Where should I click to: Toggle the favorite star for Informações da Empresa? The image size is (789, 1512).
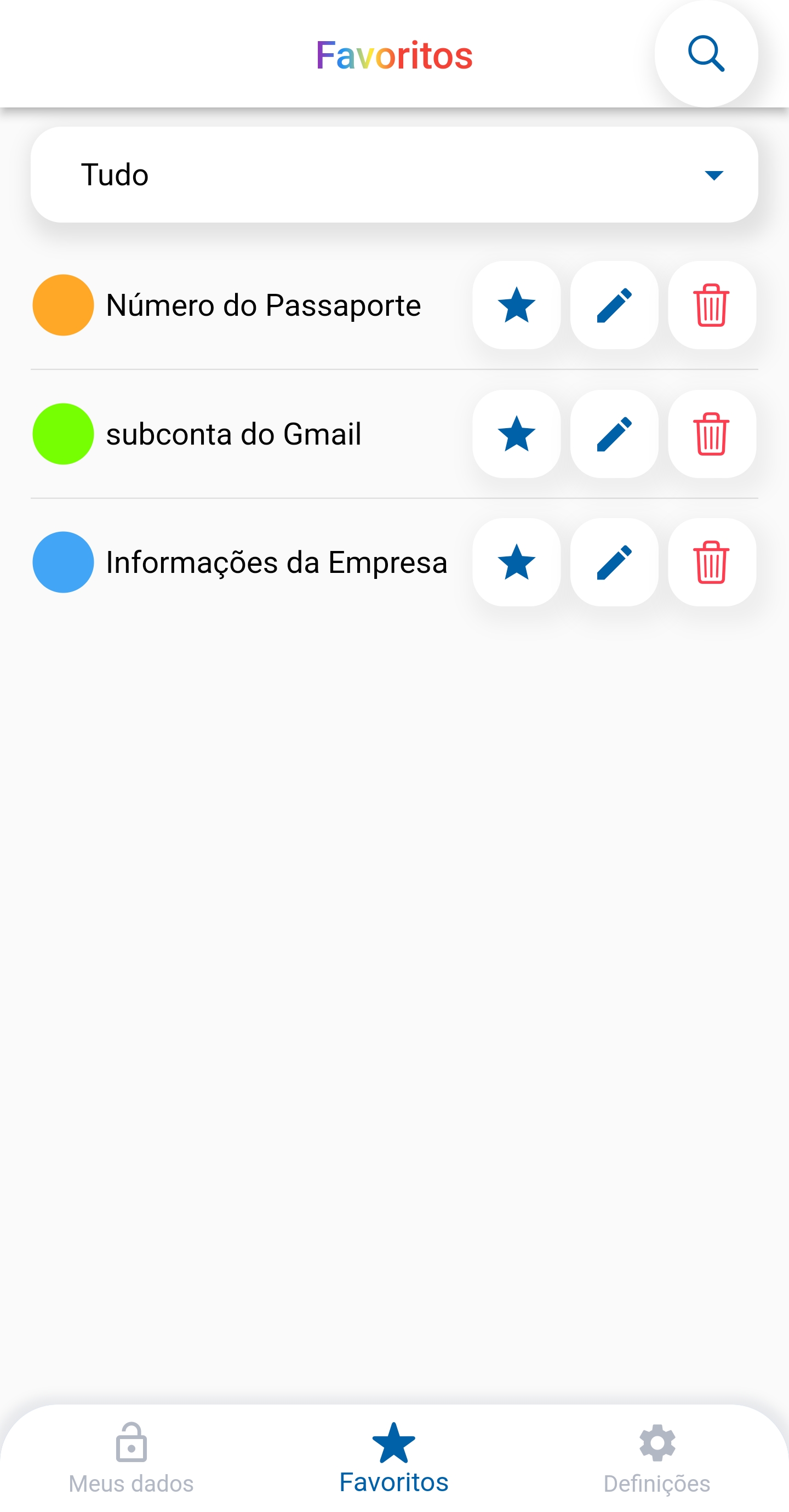coord(516,562)
